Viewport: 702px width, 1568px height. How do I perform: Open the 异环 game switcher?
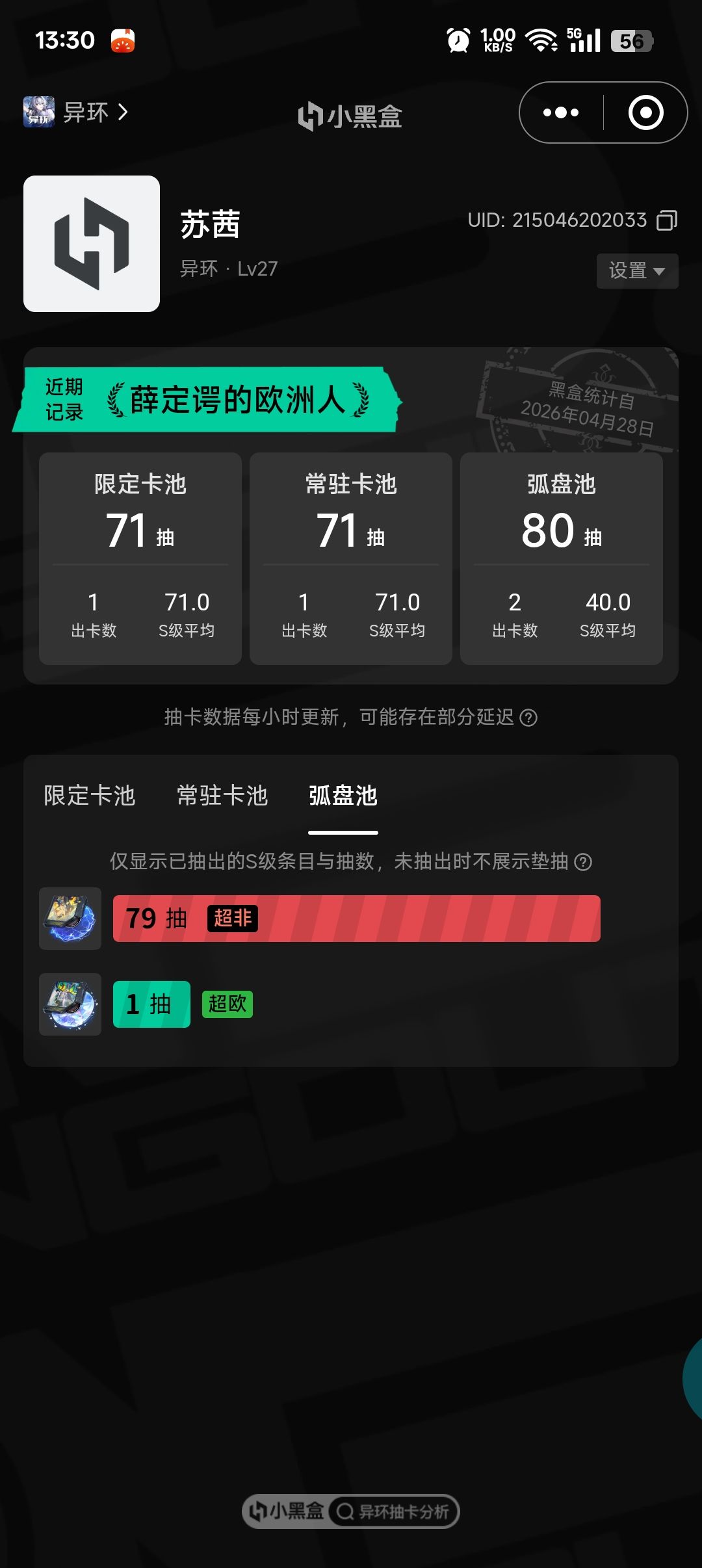(x=76, y=112)
